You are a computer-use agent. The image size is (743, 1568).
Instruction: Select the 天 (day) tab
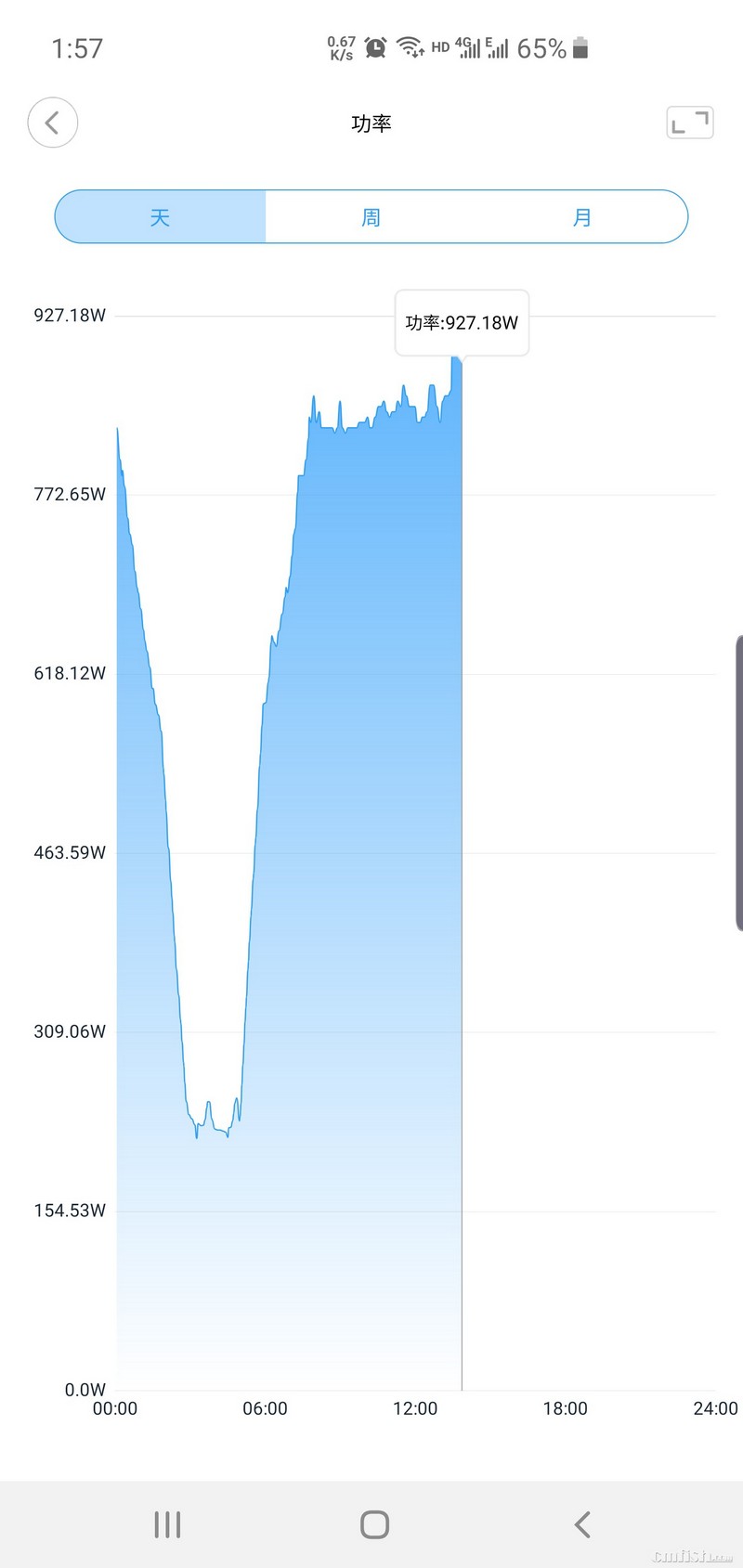tap(161, 217)
